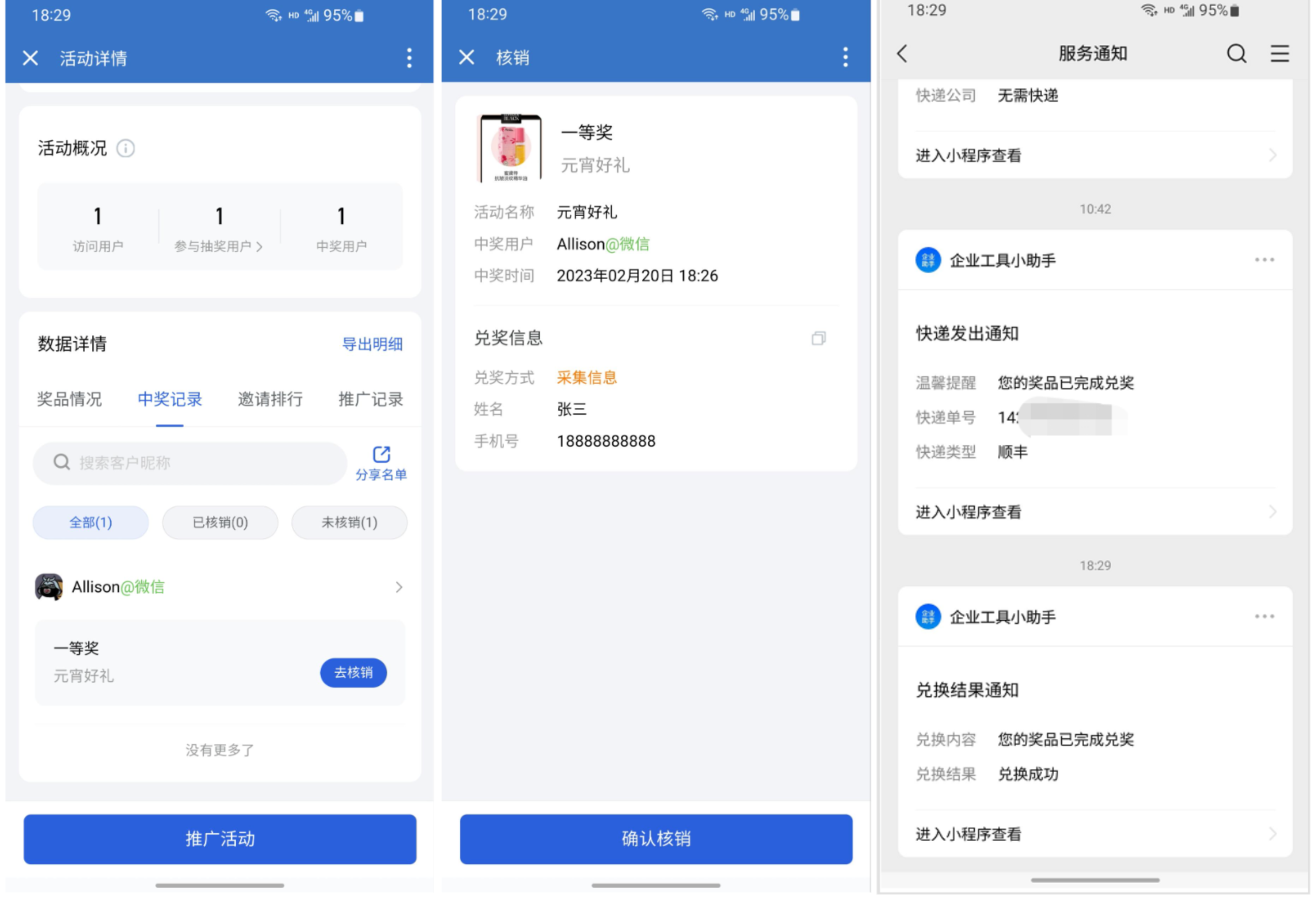Filter by 未核销(1) chip
The width and height of the screenshot is (1316, 905).
point(349,522)
